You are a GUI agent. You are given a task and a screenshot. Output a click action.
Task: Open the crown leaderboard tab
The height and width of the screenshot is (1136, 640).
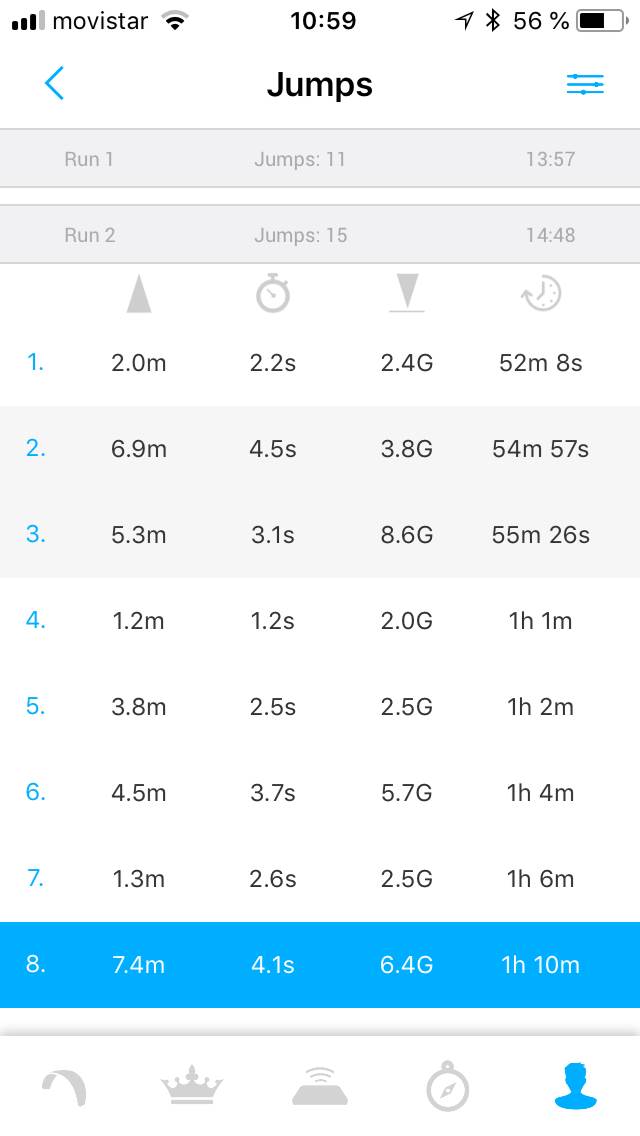192,1086
